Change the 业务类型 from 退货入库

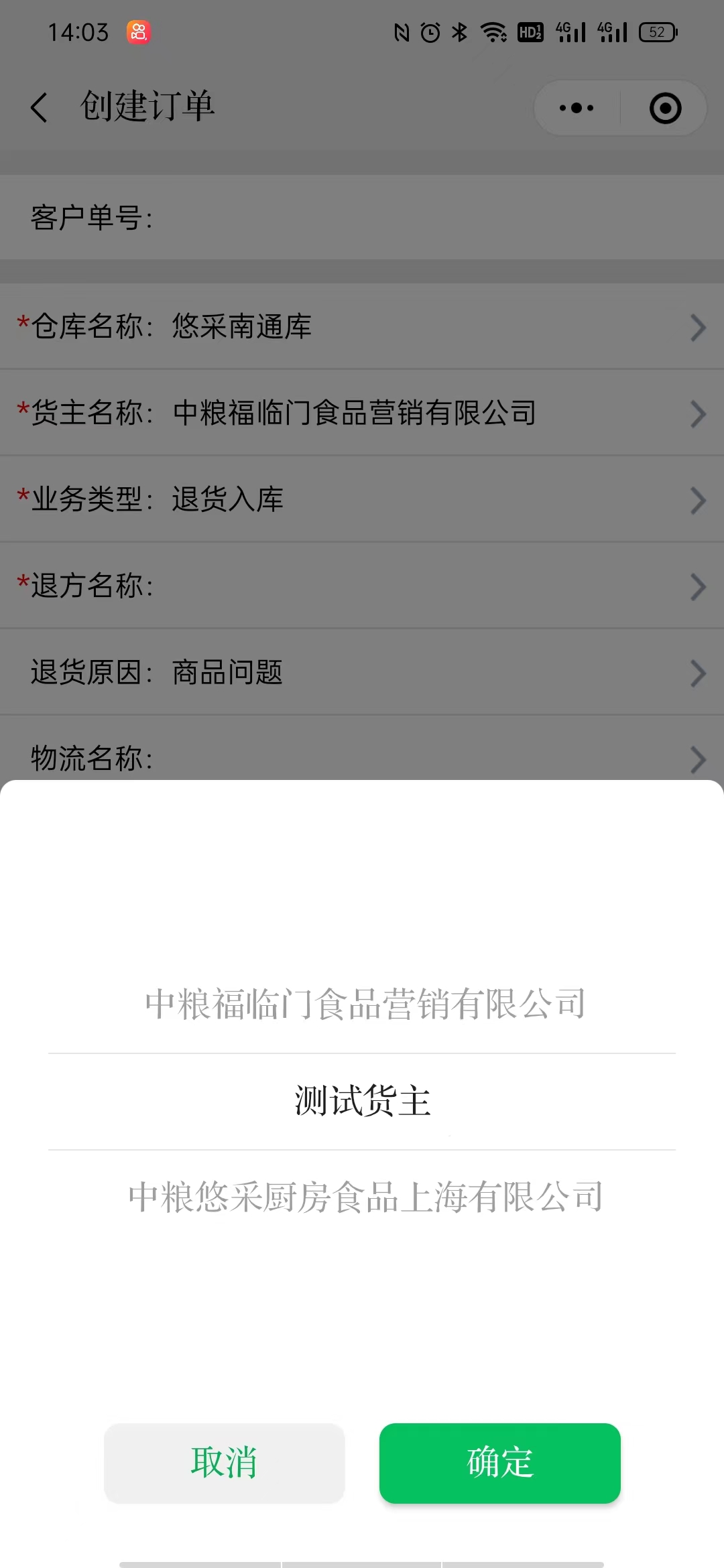pos(362,499)
